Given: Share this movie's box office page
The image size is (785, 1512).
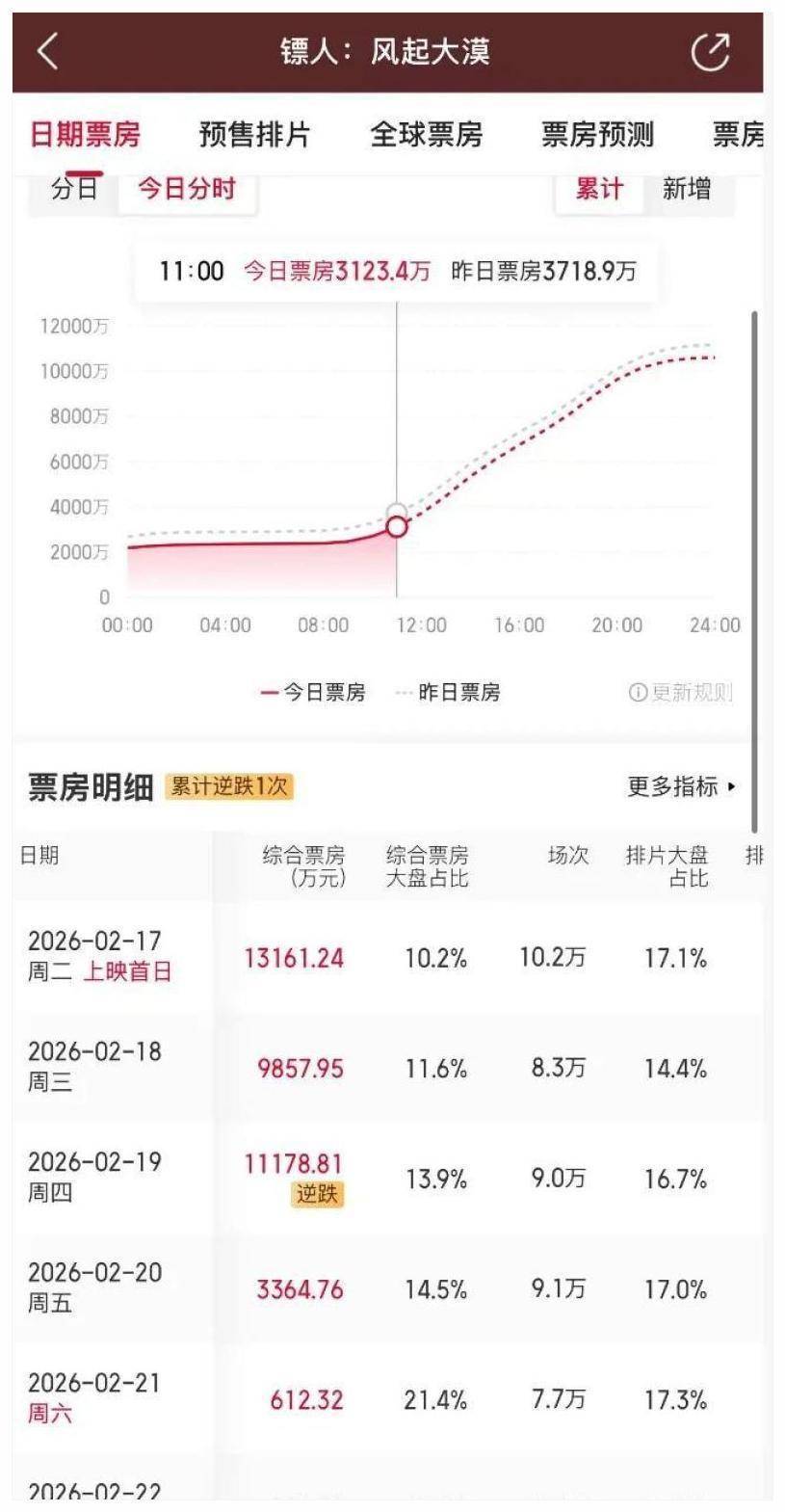Looking at the screenshot, I should tap(711, 51).
